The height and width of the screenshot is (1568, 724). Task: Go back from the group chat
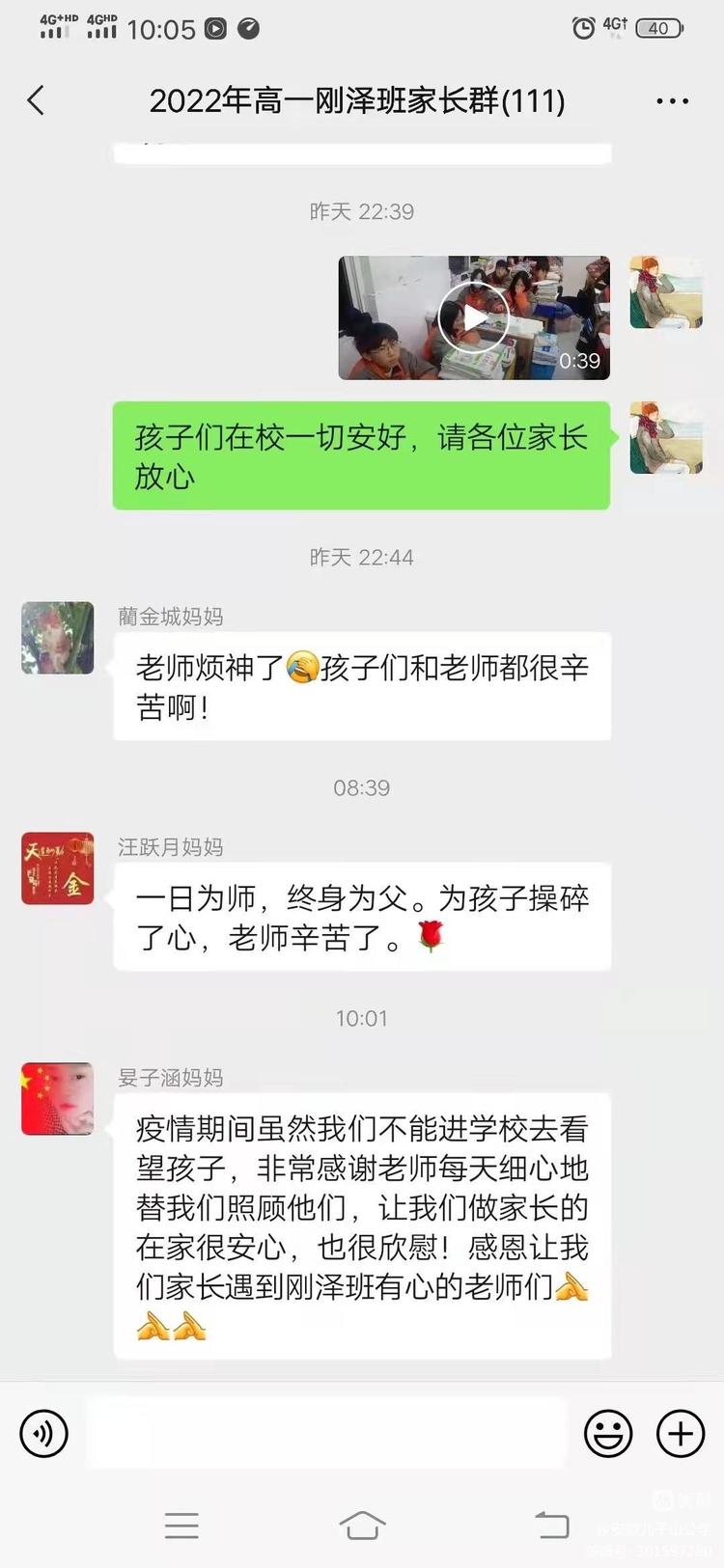37,100
